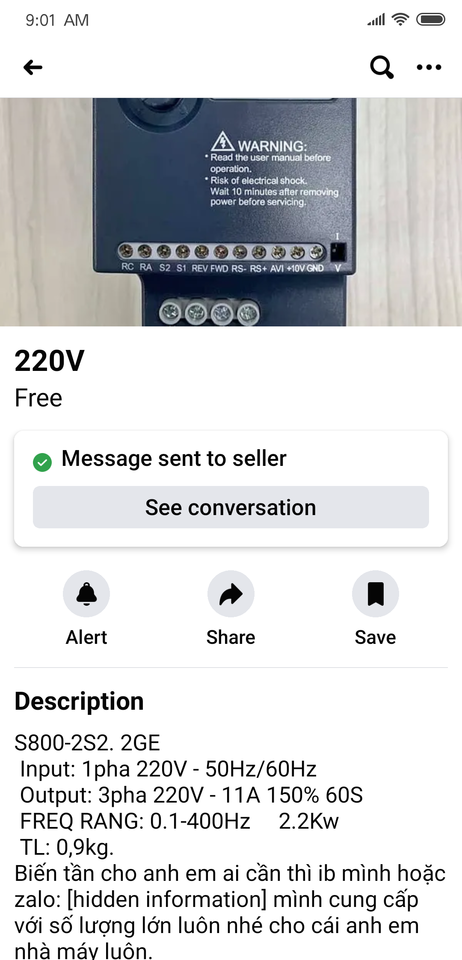Tap See conversation button
The image size is (462, 960).
point(231,507)
